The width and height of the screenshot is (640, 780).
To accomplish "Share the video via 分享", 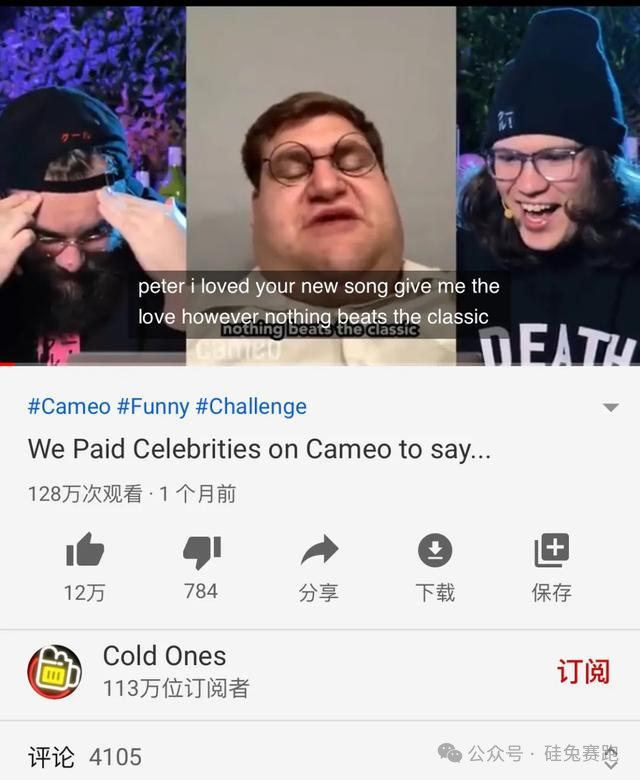I will (x=319, y=552).
